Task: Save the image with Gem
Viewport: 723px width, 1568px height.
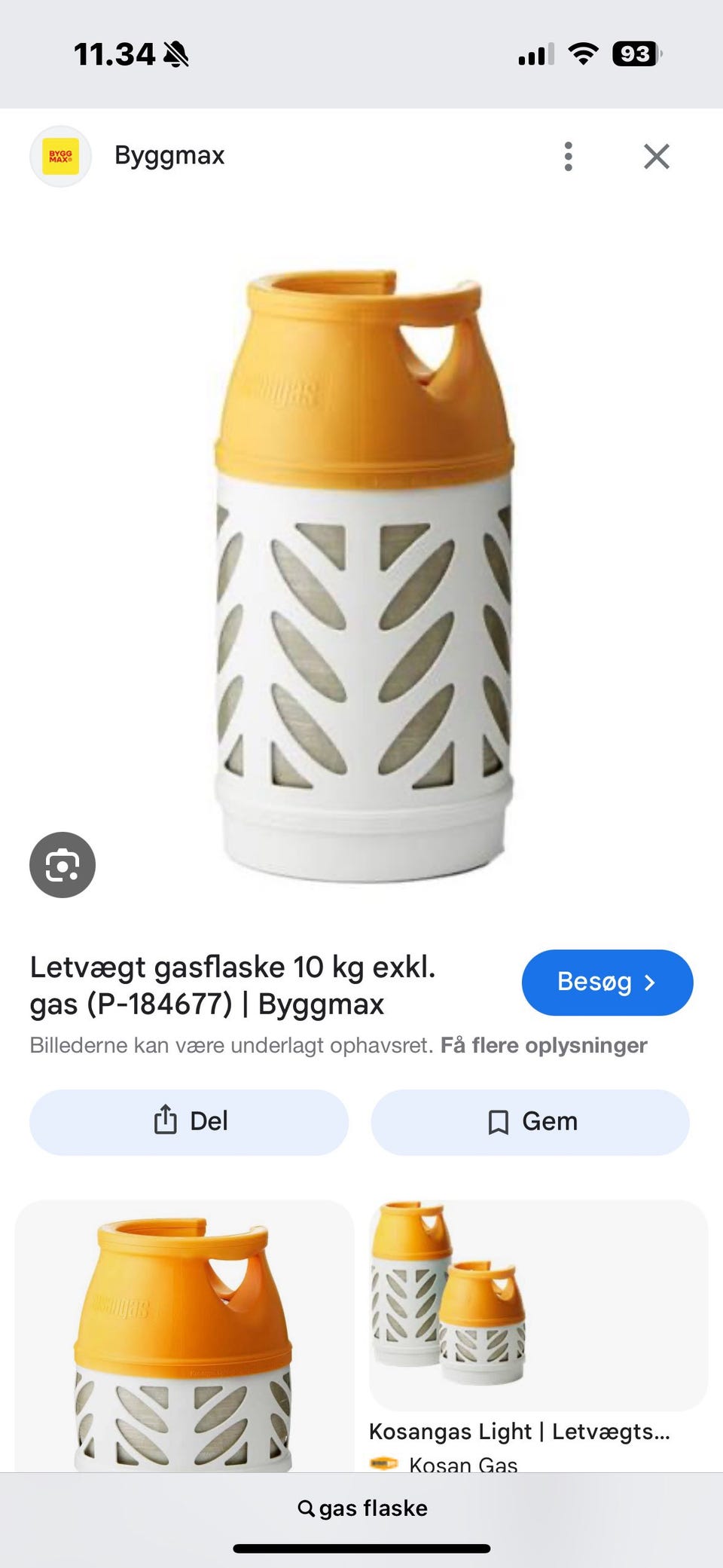Action: pyautogui.click(x=530, y=1121)
